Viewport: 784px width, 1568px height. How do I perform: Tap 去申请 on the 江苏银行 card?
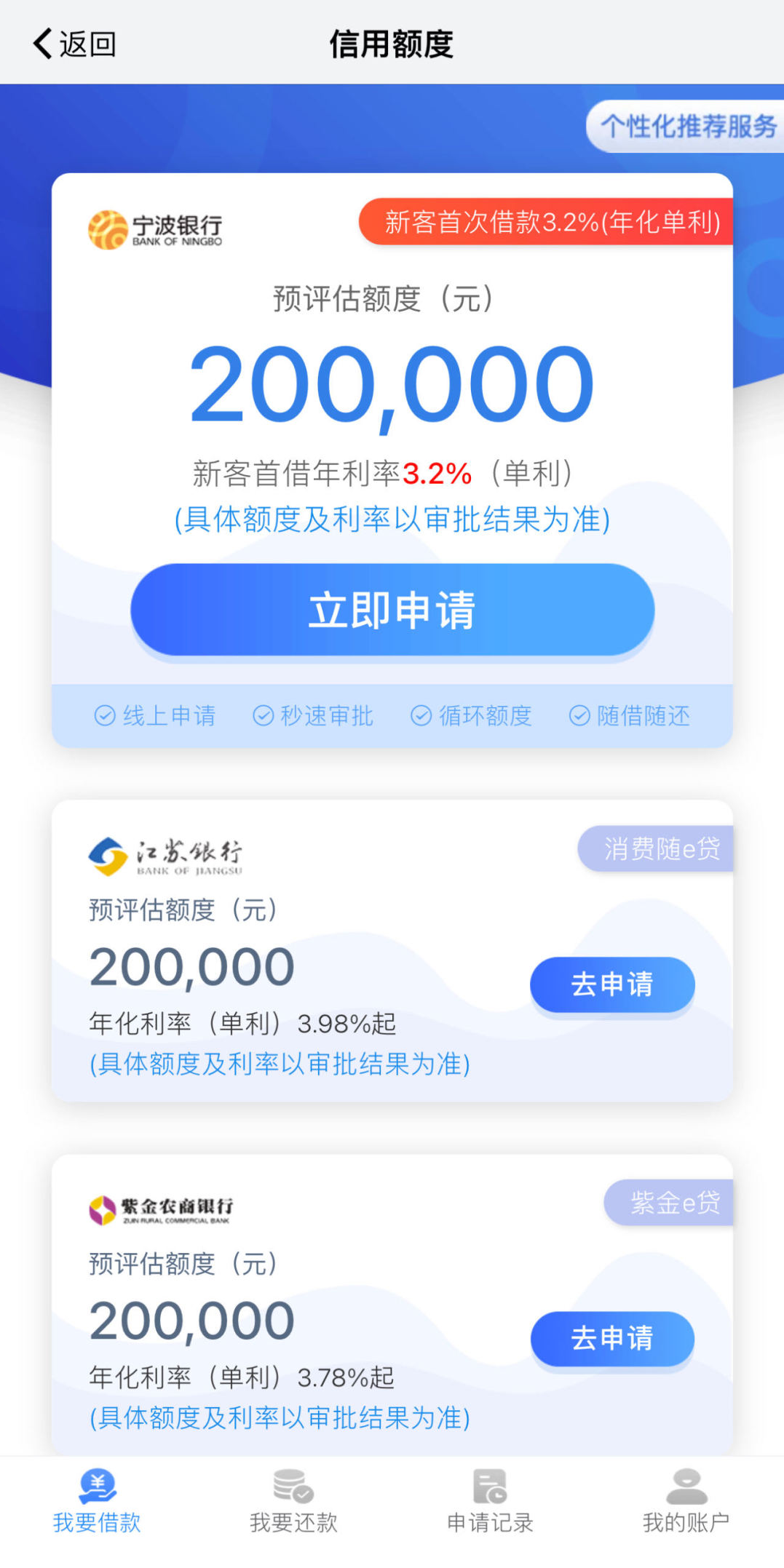click(x=612, y=984)
